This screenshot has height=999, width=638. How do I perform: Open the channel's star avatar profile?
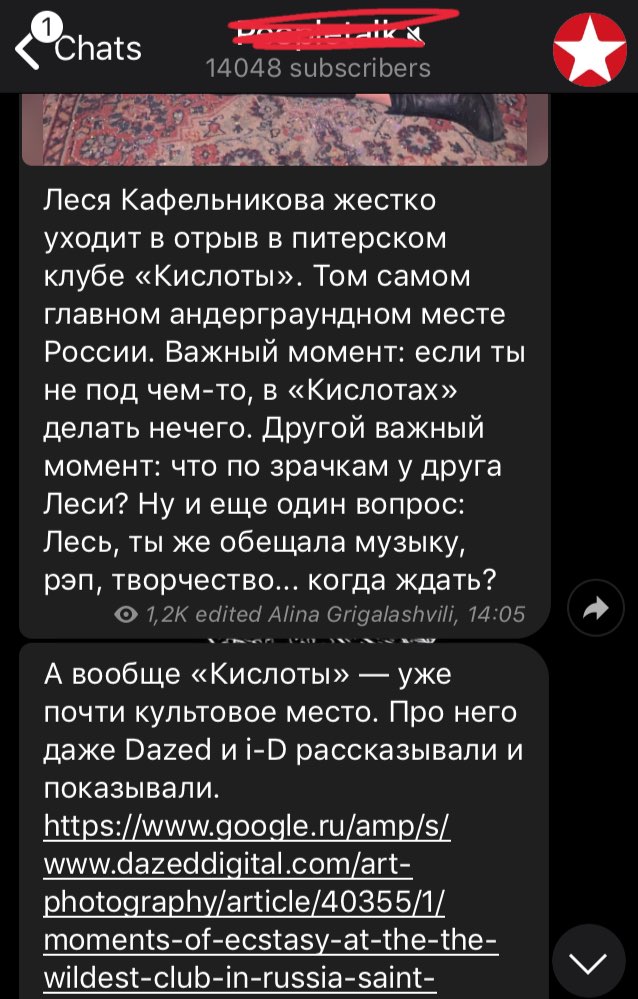589,49
